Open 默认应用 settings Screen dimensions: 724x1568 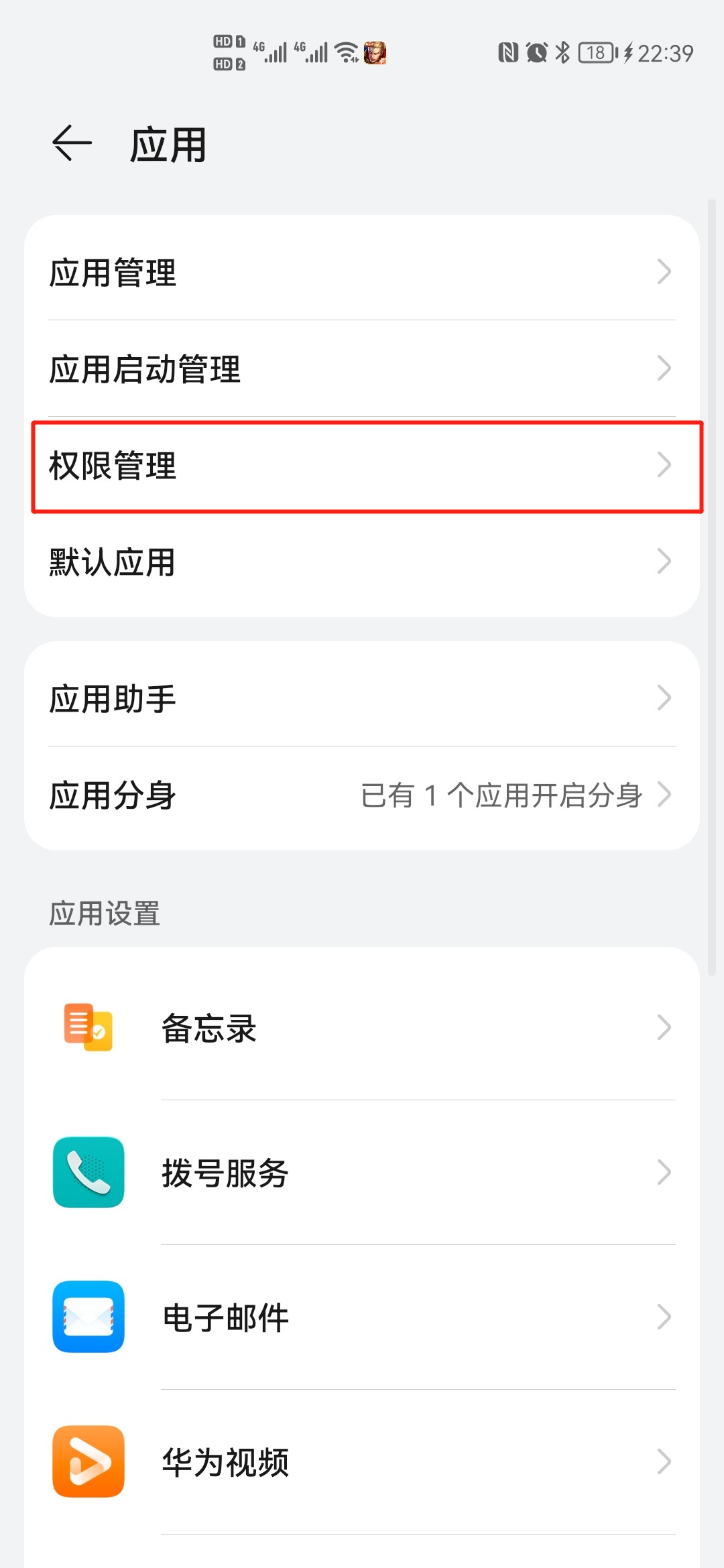click(x=362, y=562)
